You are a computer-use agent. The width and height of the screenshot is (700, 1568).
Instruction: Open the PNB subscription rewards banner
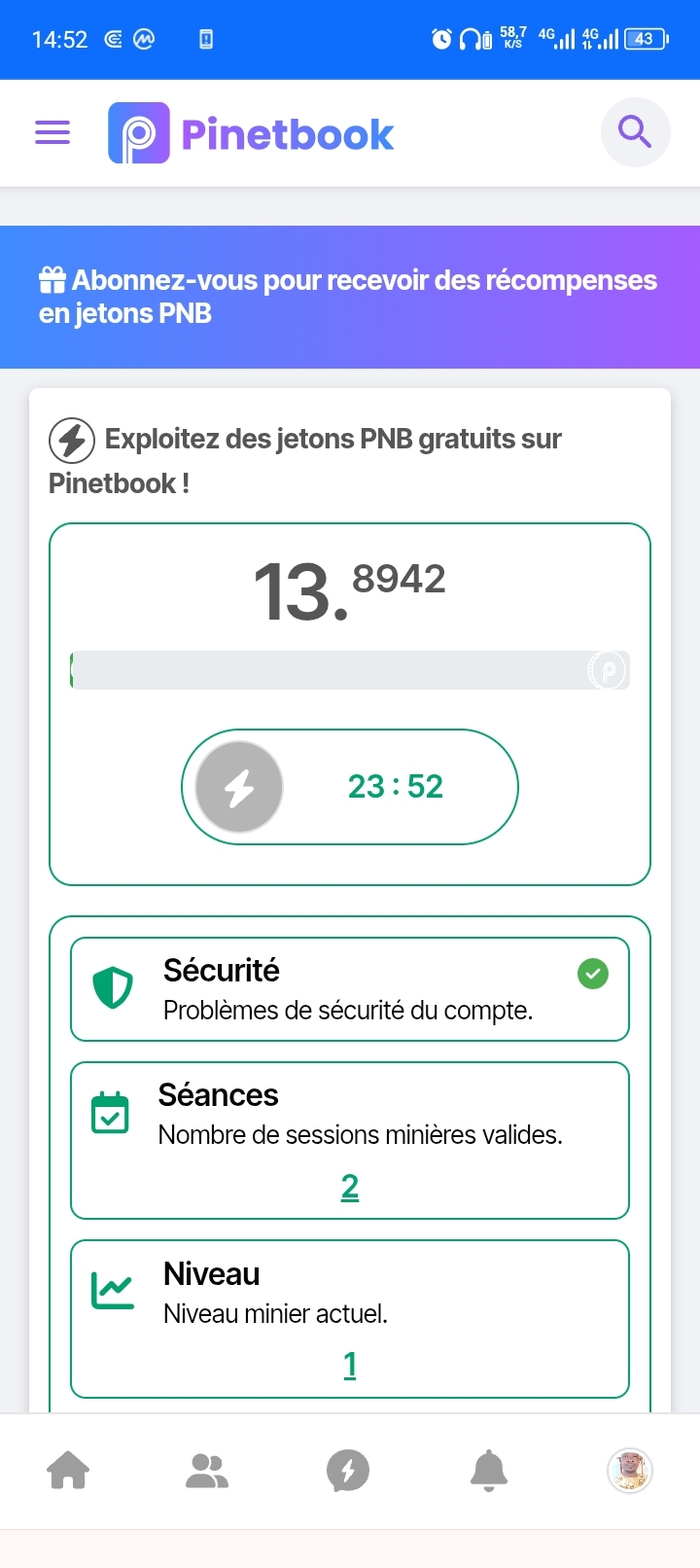click(350, 297)
